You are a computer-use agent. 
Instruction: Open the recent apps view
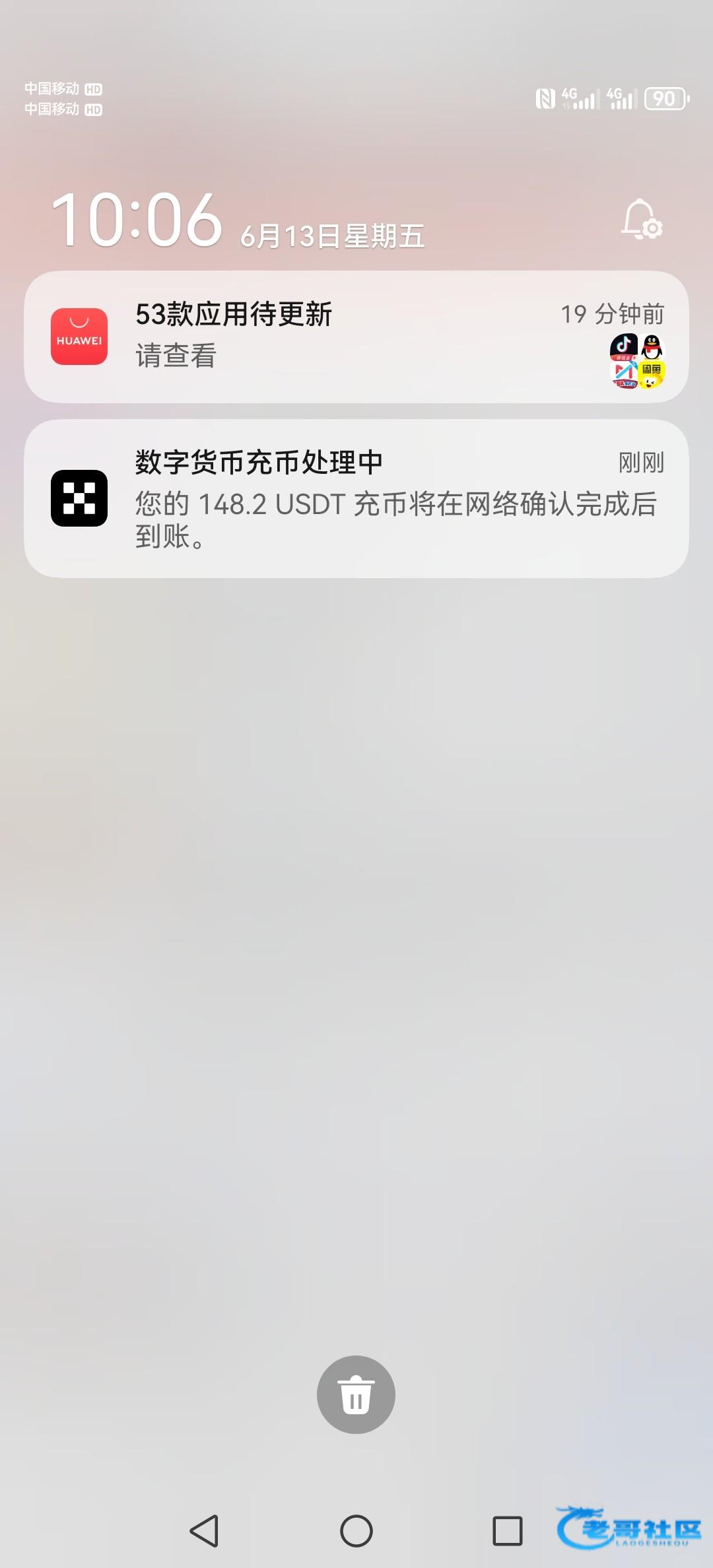point(507,1530)
